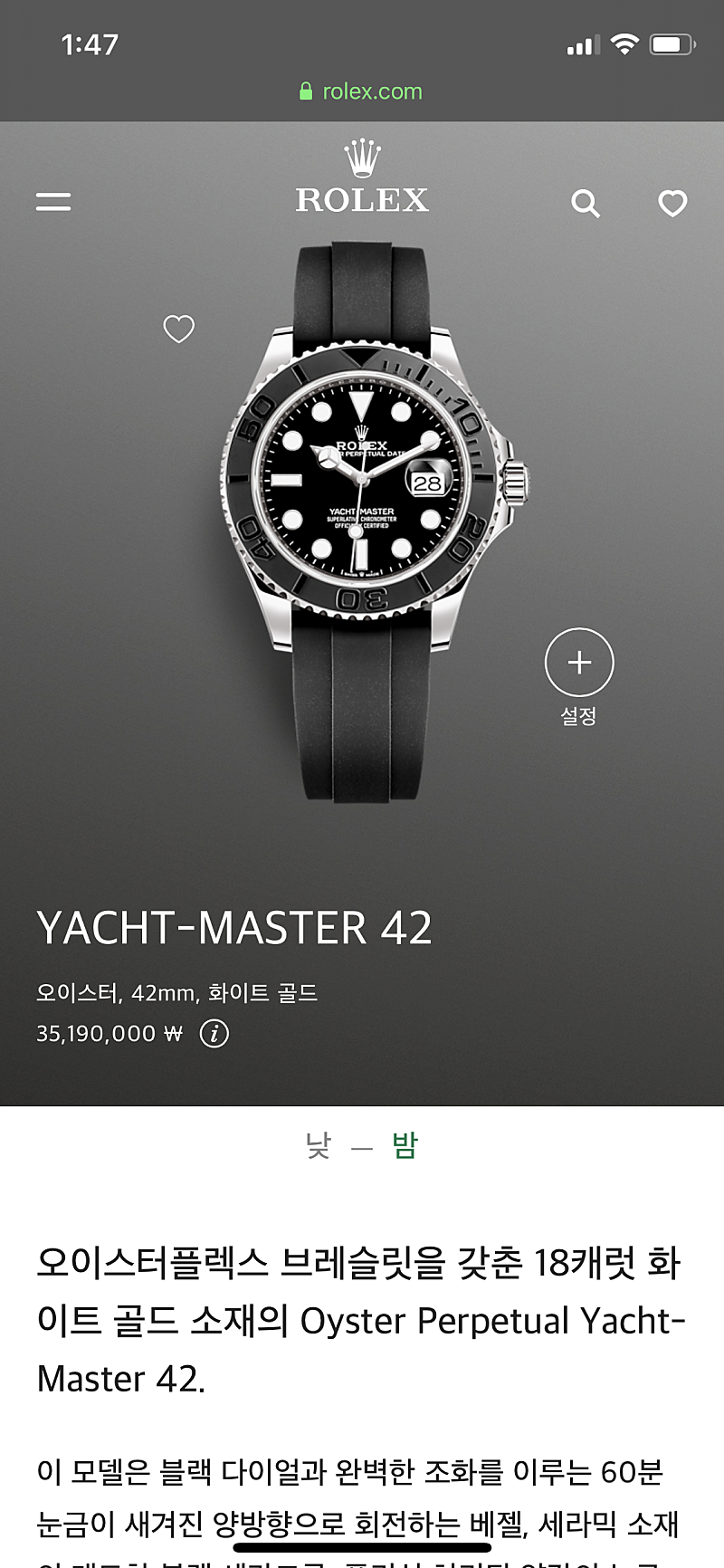This screenshot has height=1568, width=724.
Task: Open the price info icon
Action: [214, 1033]
